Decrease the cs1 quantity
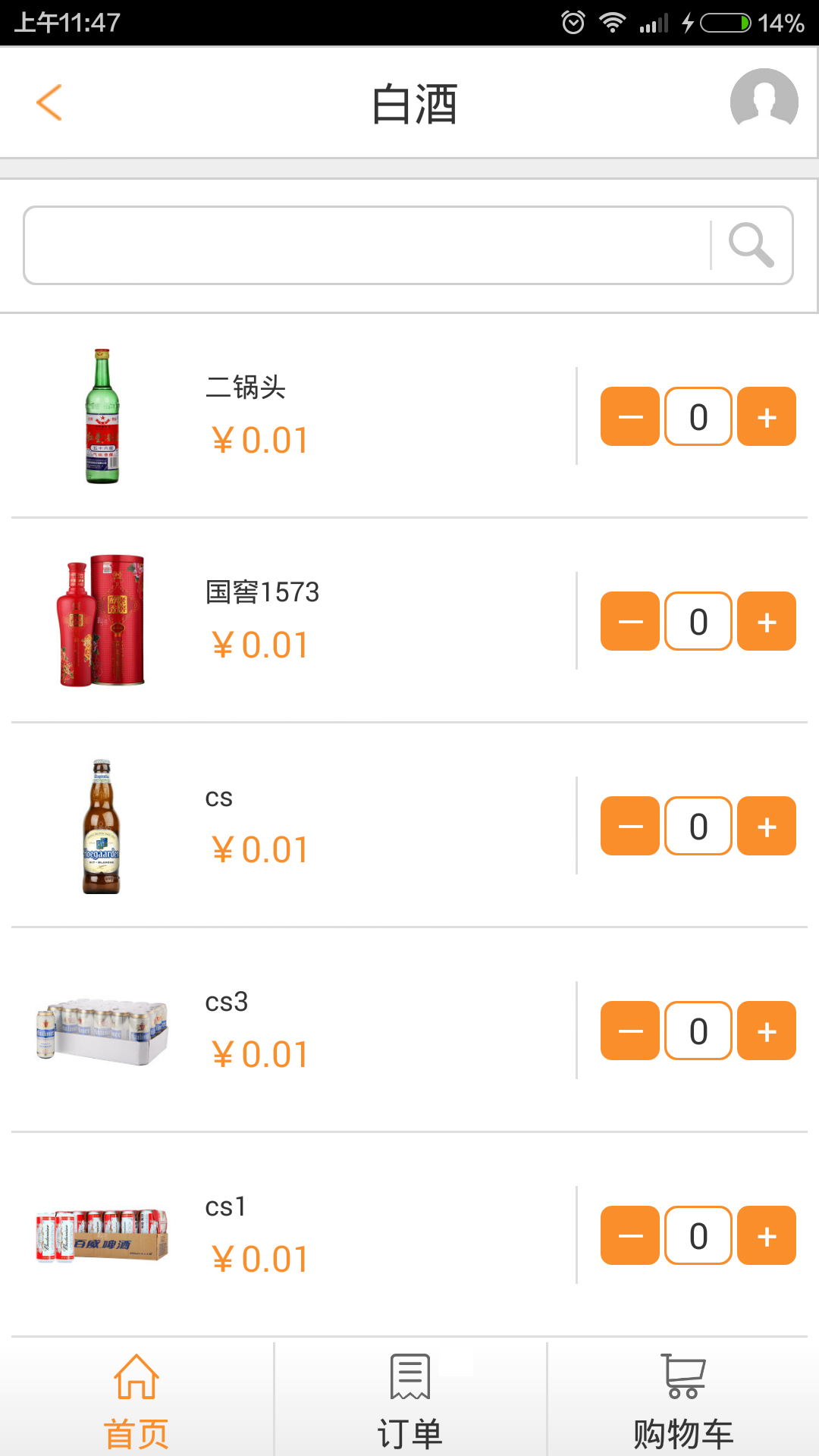Viewport: 819px width, 1456px height. click(x=630, y=1235)
